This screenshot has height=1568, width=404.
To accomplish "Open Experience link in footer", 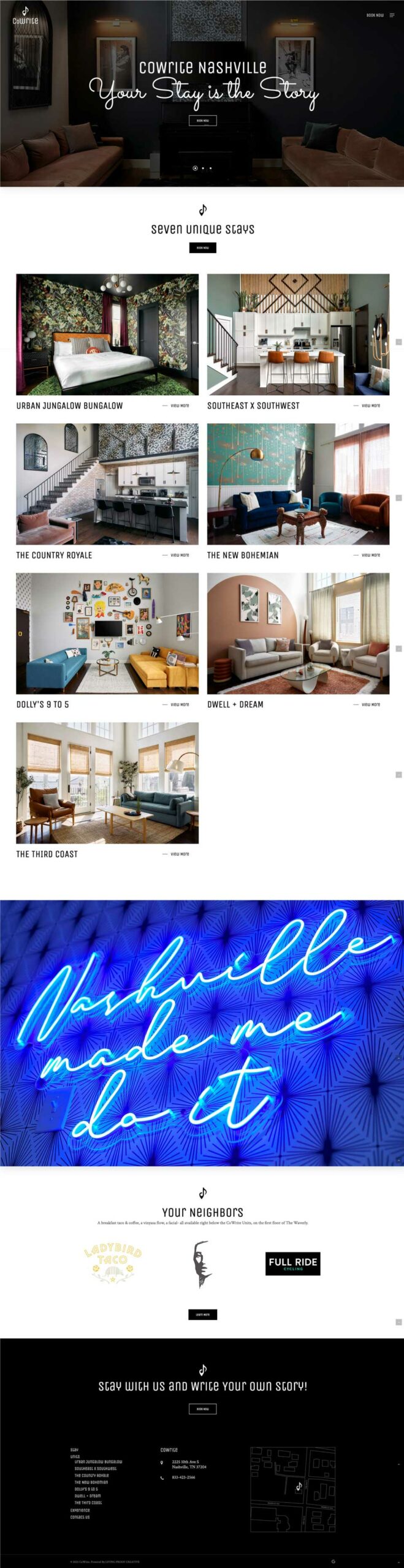I will point(80,1510).
